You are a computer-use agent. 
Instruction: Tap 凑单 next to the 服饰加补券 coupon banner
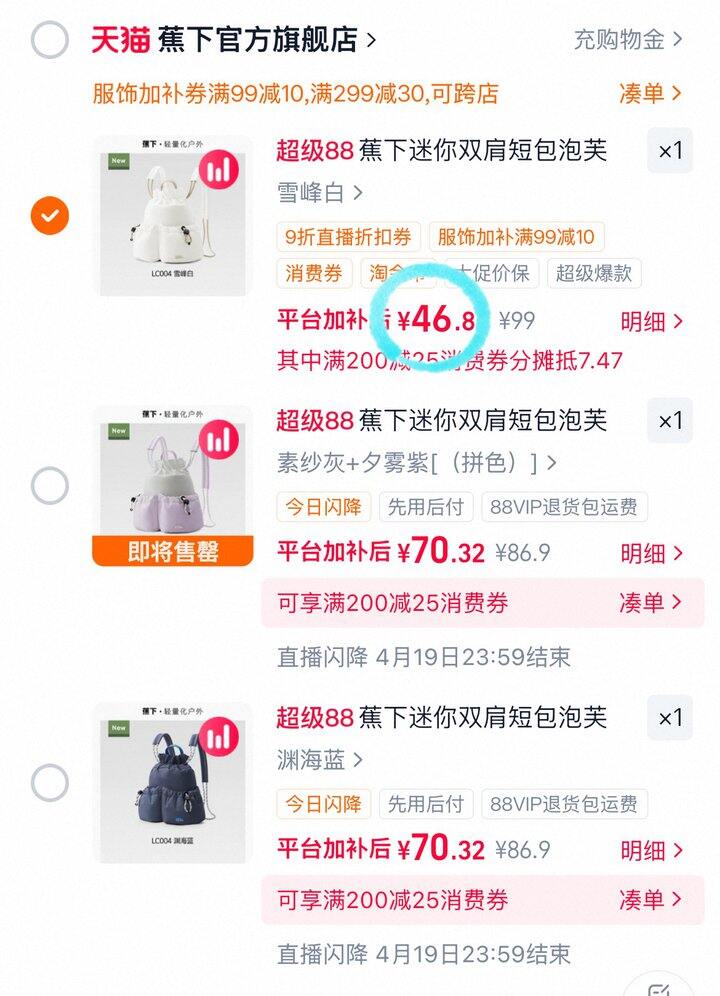click(650, 94)
